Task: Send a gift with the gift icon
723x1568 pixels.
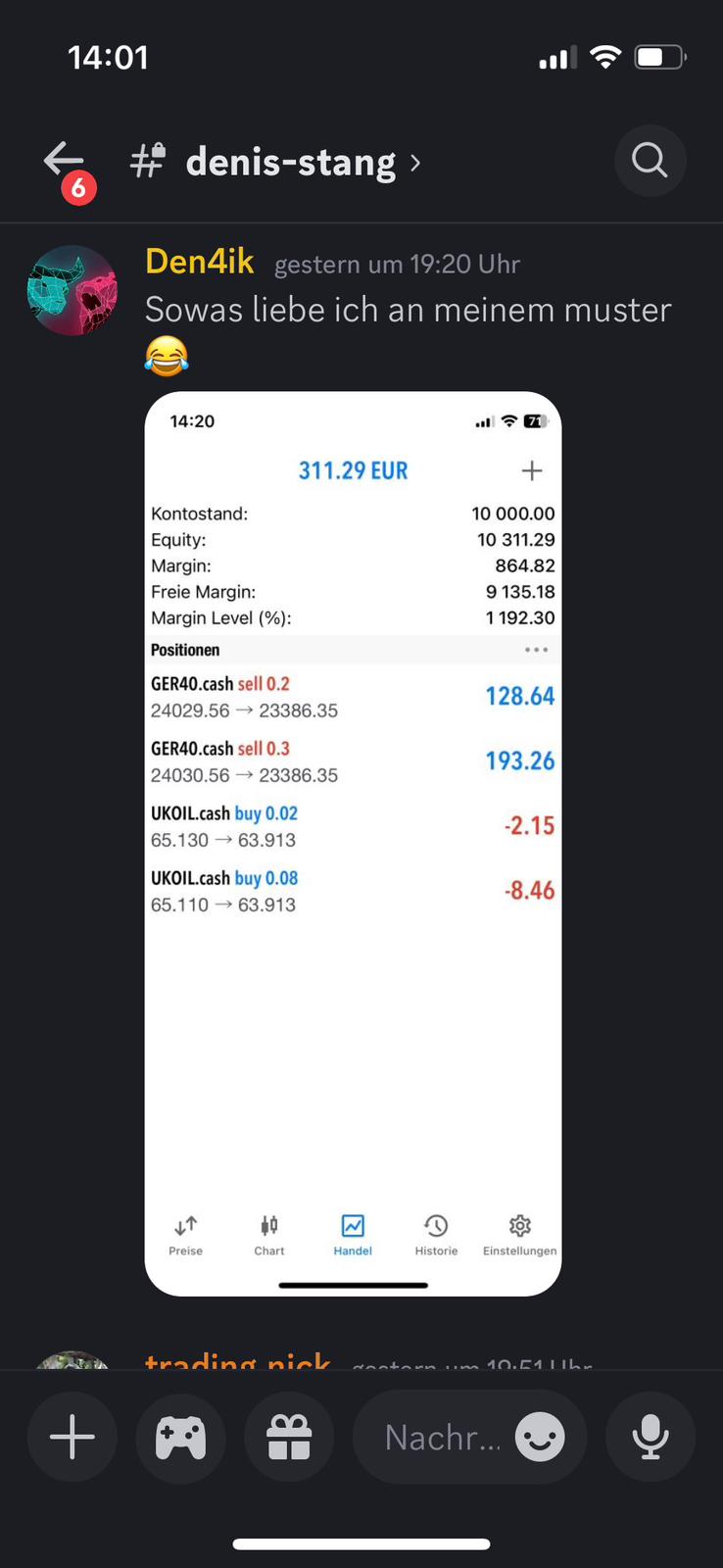Action: [289, 1438]
